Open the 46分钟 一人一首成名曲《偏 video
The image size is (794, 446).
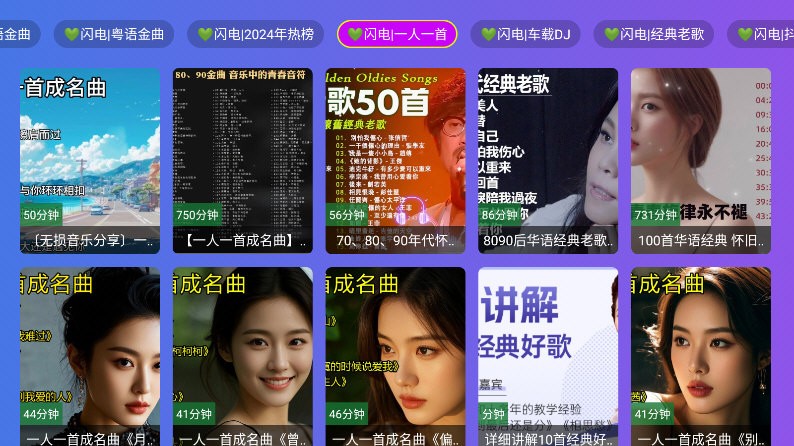click(x=395, y=355)
